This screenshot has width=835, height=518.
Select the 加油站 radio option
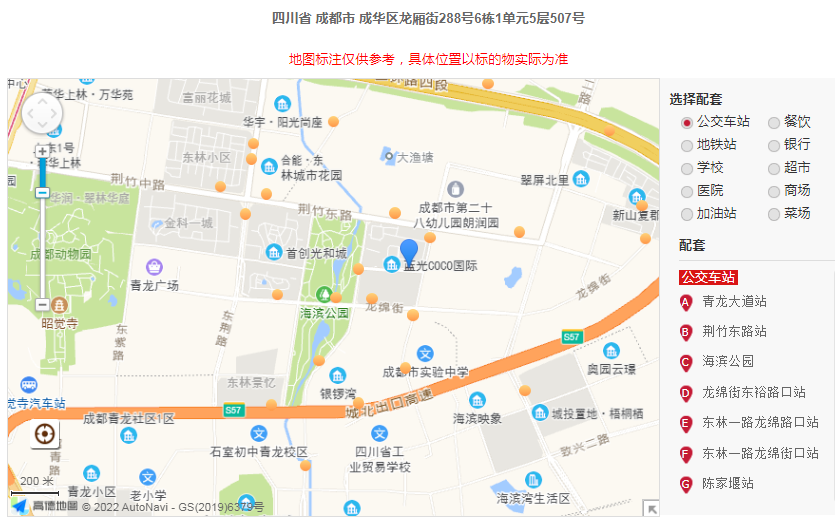point(687,215)
